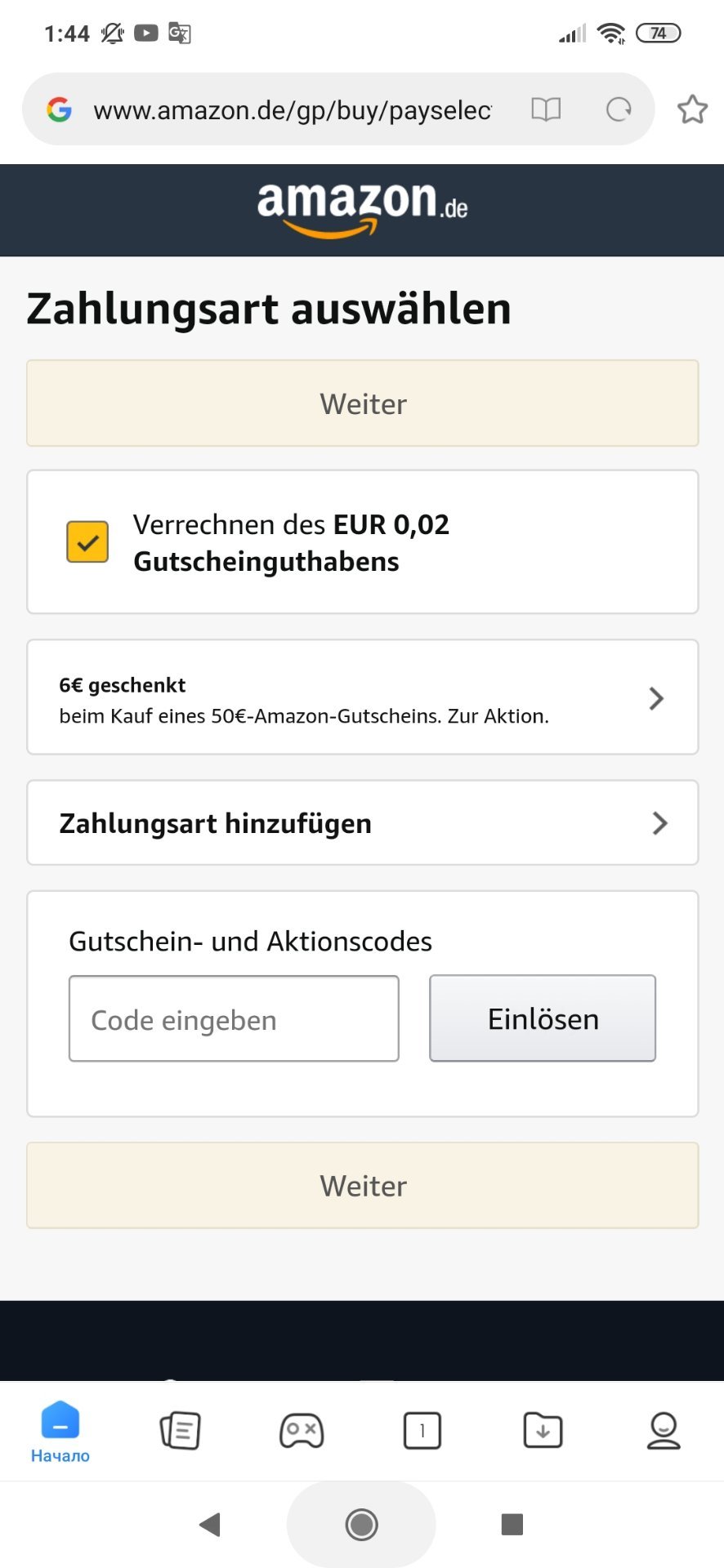The image size is (724, 1568).
Task: Go back with system back button
Action: pos(211,1524)
